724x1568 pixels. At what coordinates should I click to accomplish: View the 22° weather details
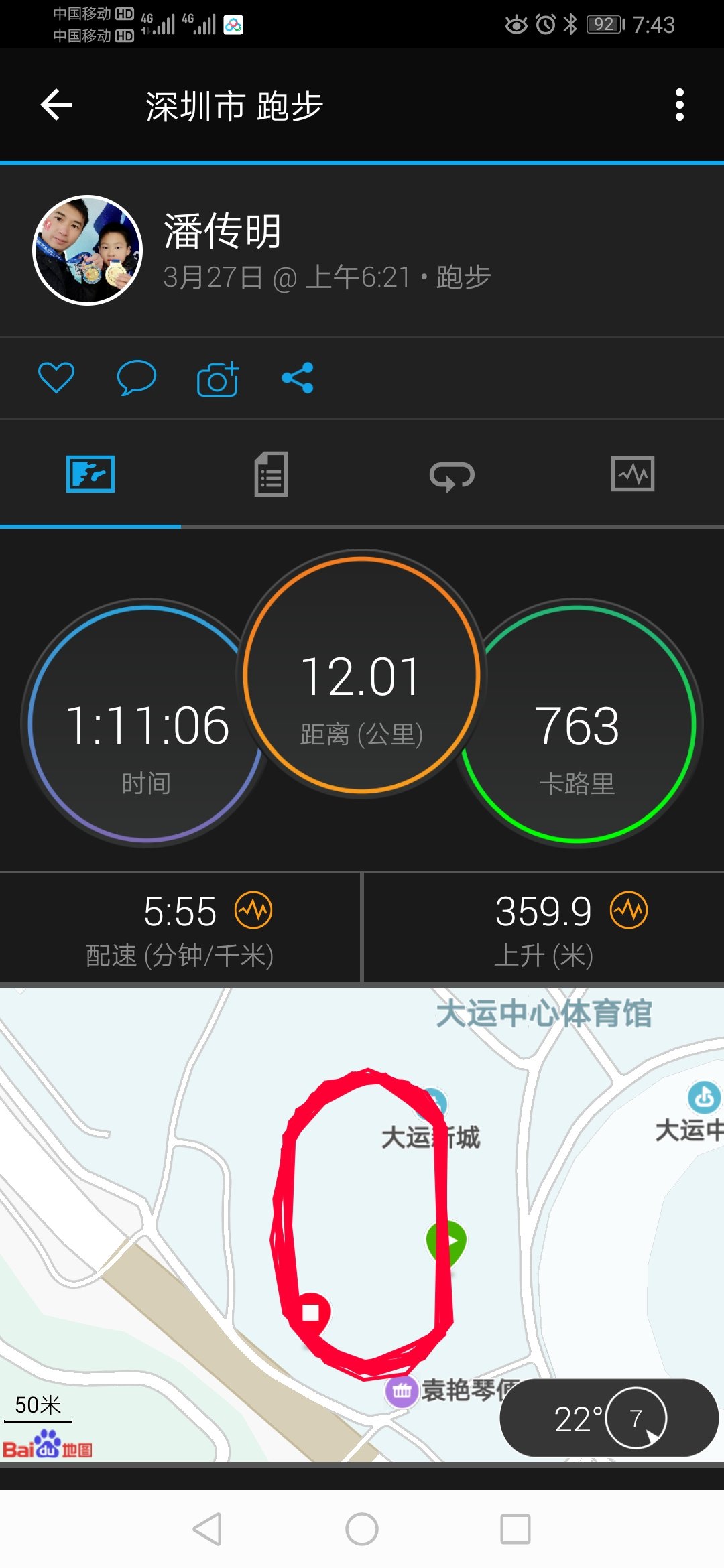tap(609, 1418)
